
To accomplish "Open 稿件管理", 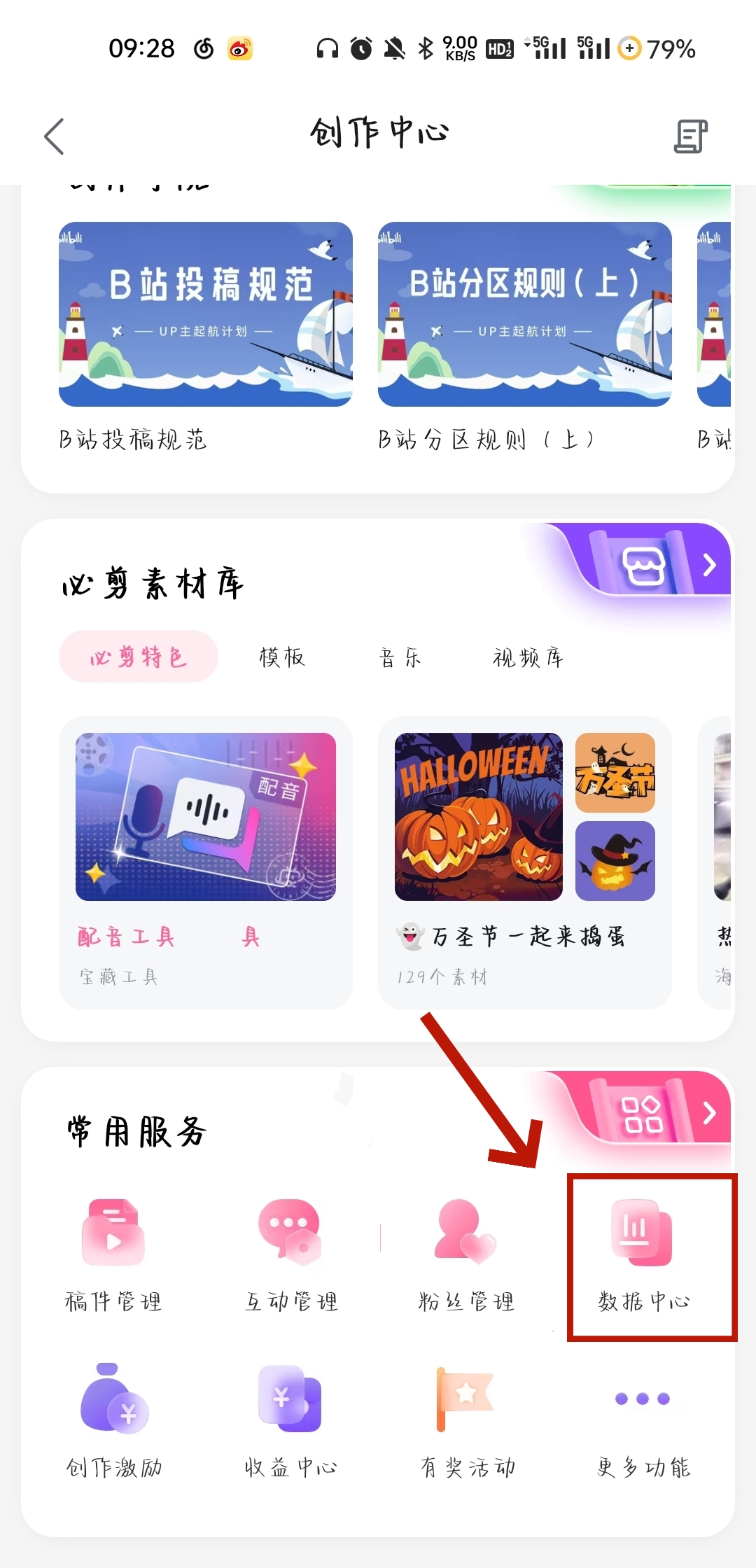I will click(113, 1253).
